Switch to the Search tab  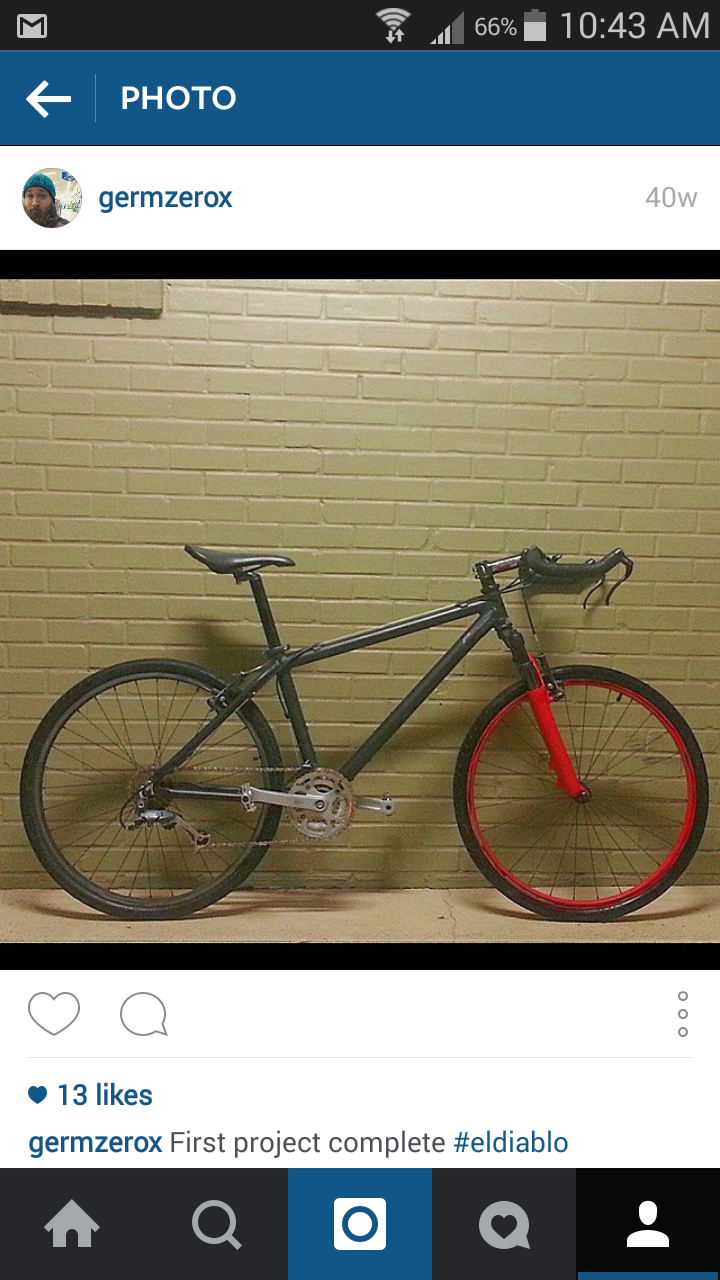(216, 1224)
